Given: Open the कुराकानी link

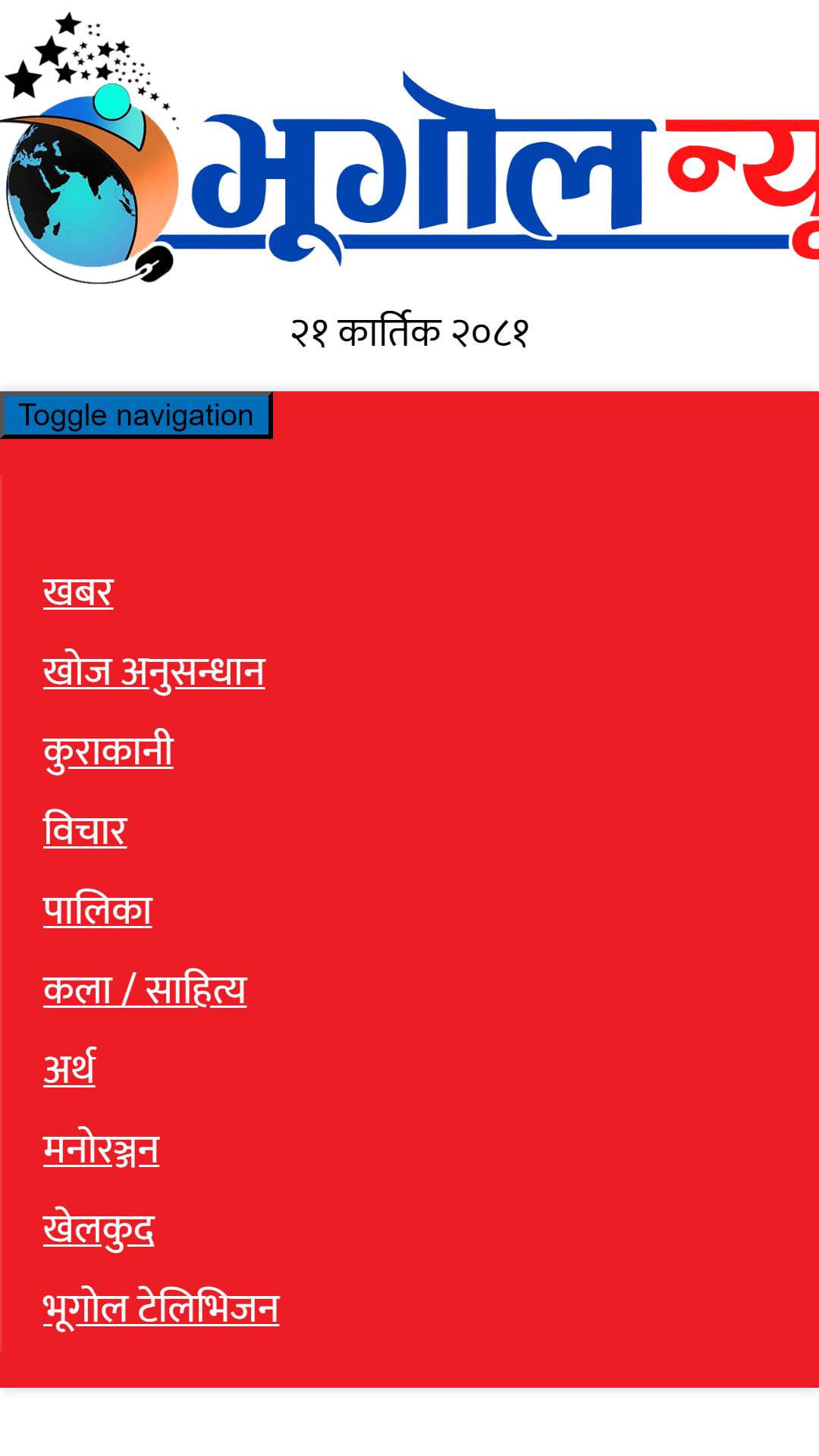Looking at the screenshot, I should point(108,752).
